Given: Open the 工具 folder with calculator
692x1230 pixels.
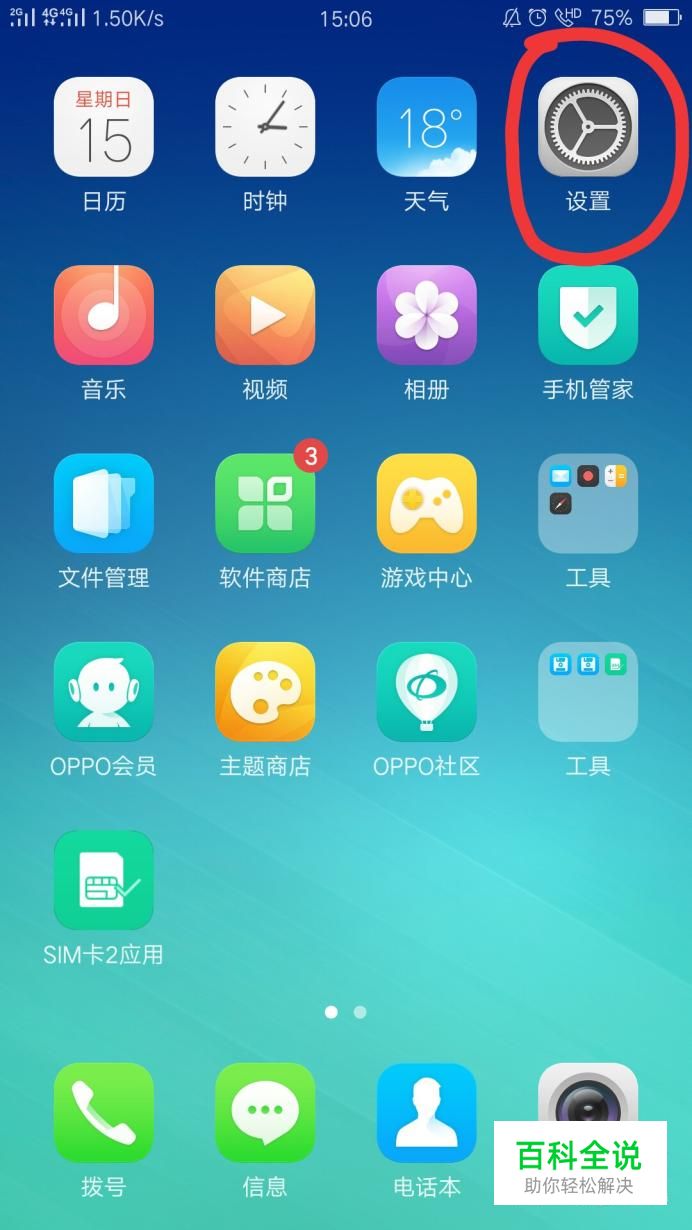Looking at the screenshot, I should click(x=588, y=503).
